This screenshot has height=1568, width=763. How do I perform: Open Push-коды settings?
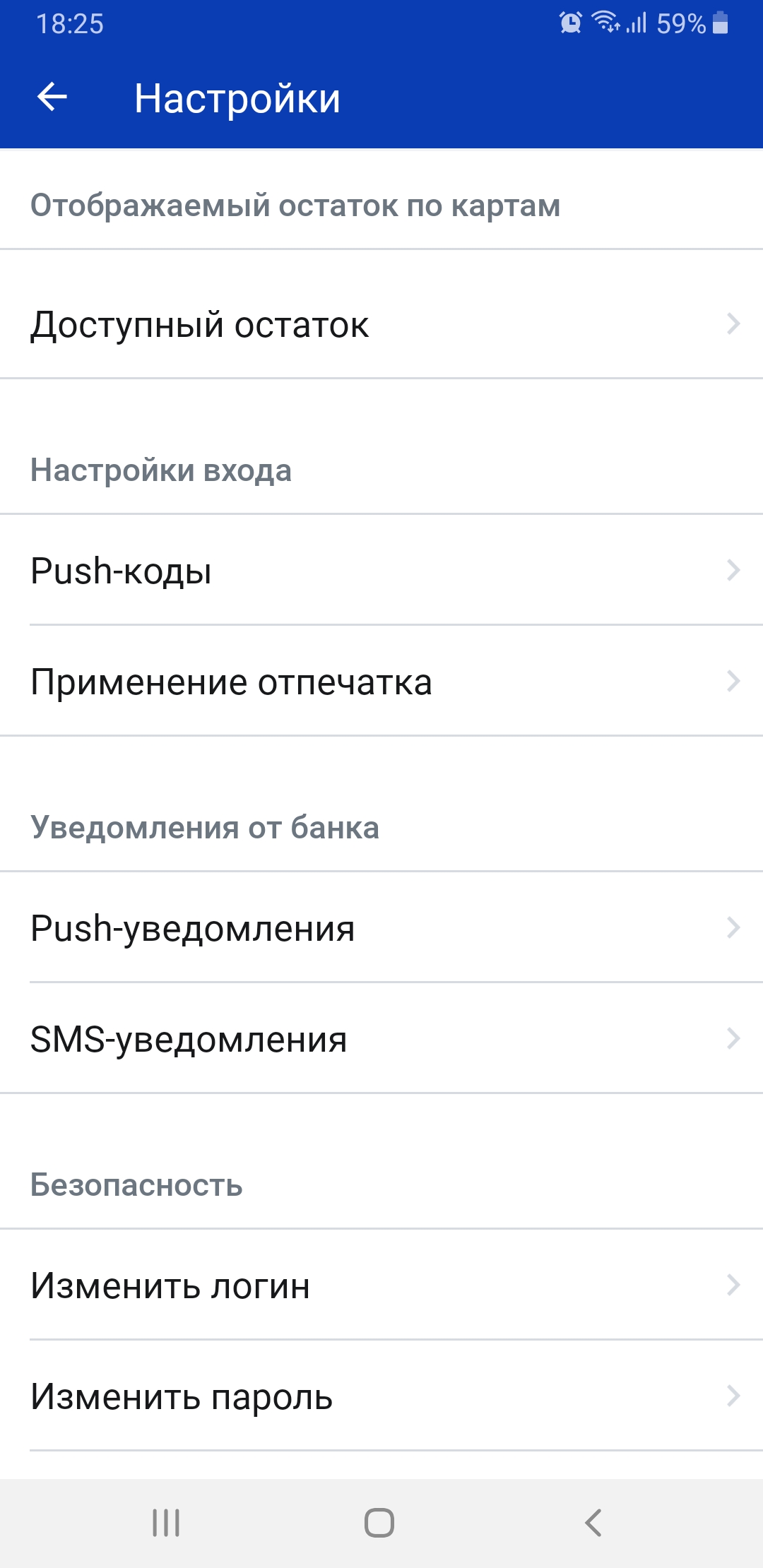381,571
